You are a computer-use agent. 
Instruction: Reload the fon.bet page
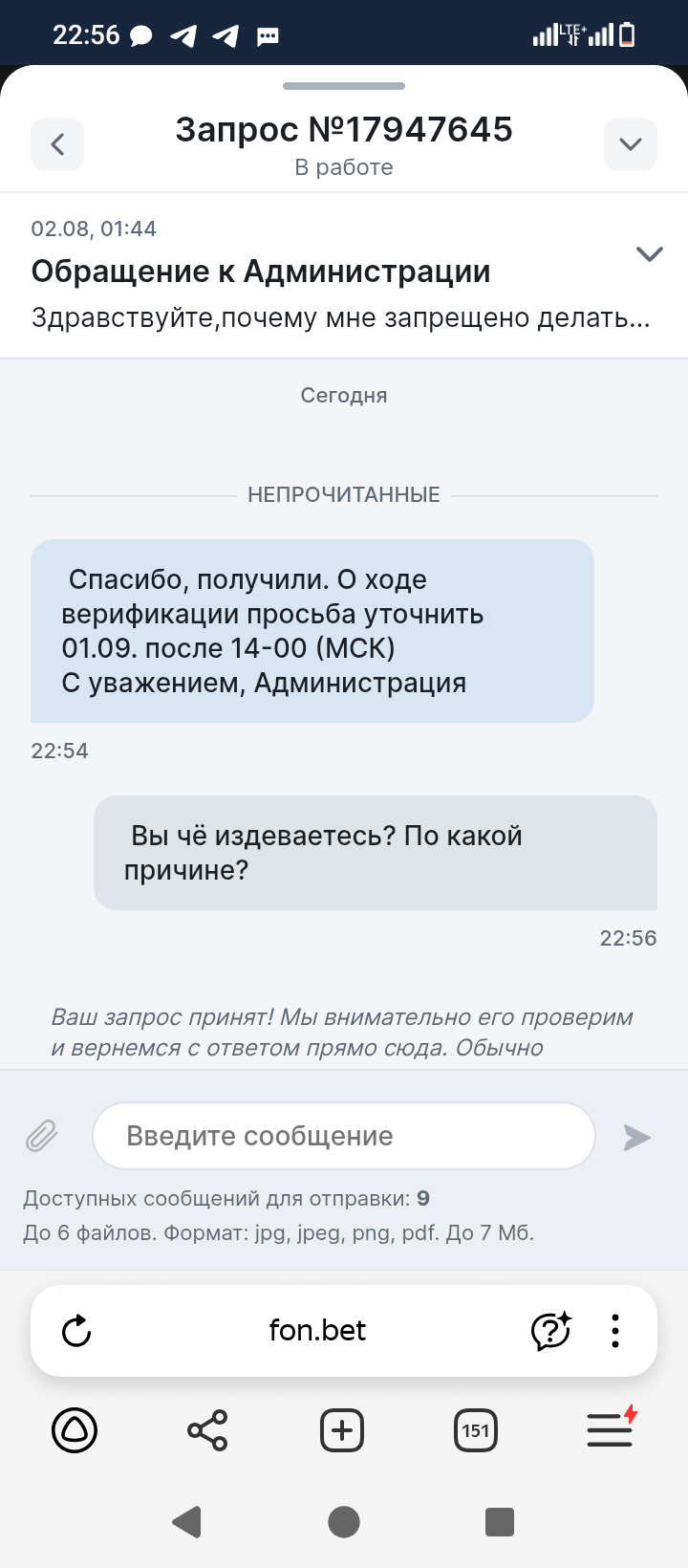click(76, 1331)
